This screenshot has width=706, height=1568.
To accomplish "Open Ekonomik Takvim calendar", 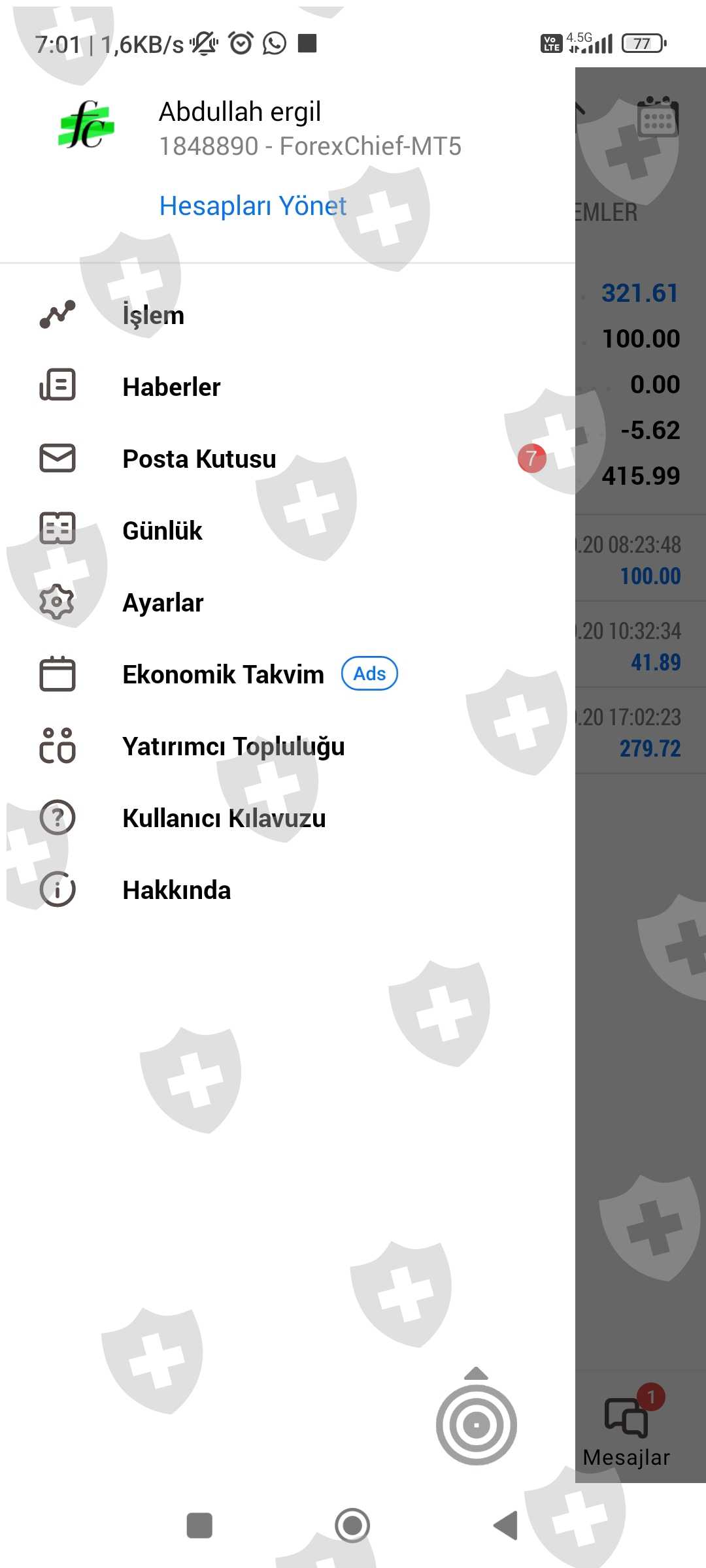I will (223, 675).
